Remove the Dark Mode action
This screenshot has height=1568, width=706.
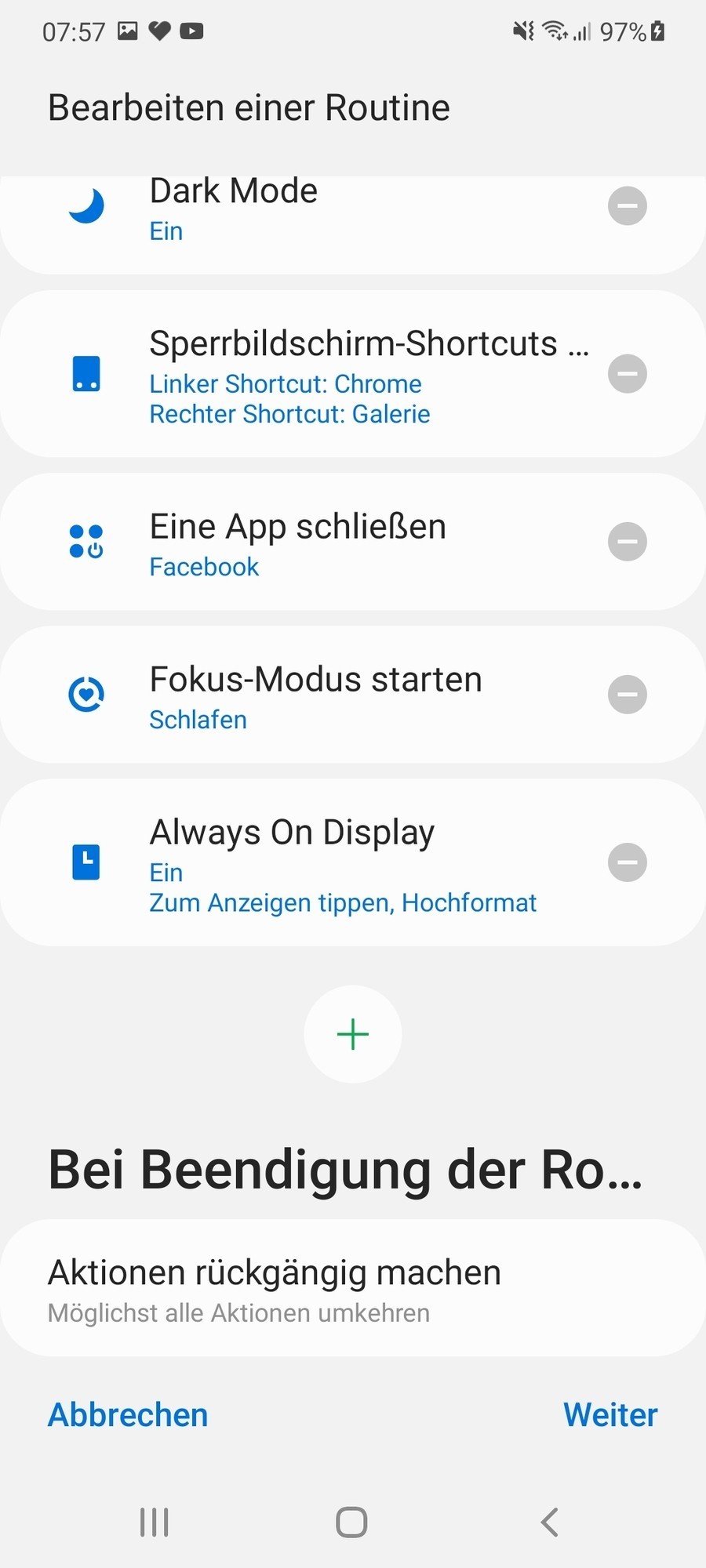(x=628, y=206)
